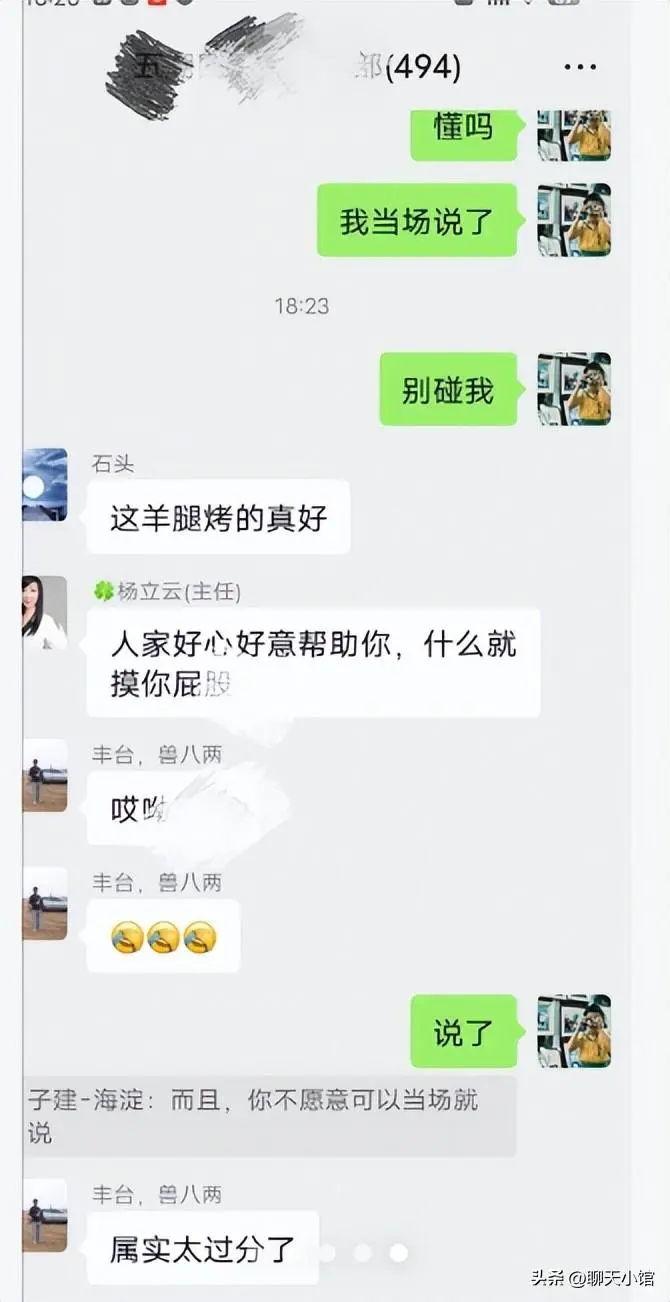The width and height of the screenshot is (670, 1302).
Task: View 石头's profile via his avatar
Action: click(45, 485)
